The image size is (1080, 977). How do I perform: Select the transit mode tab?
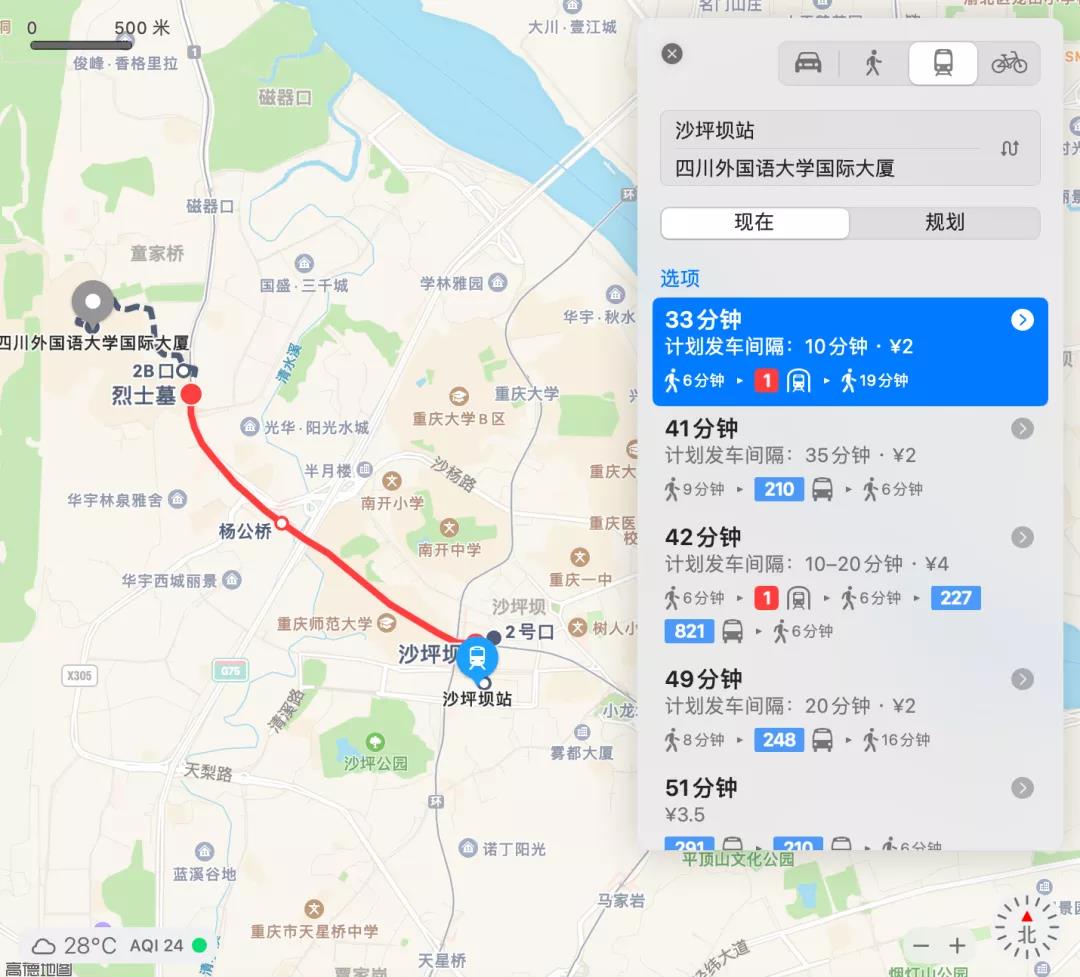(x=942, y=63)
